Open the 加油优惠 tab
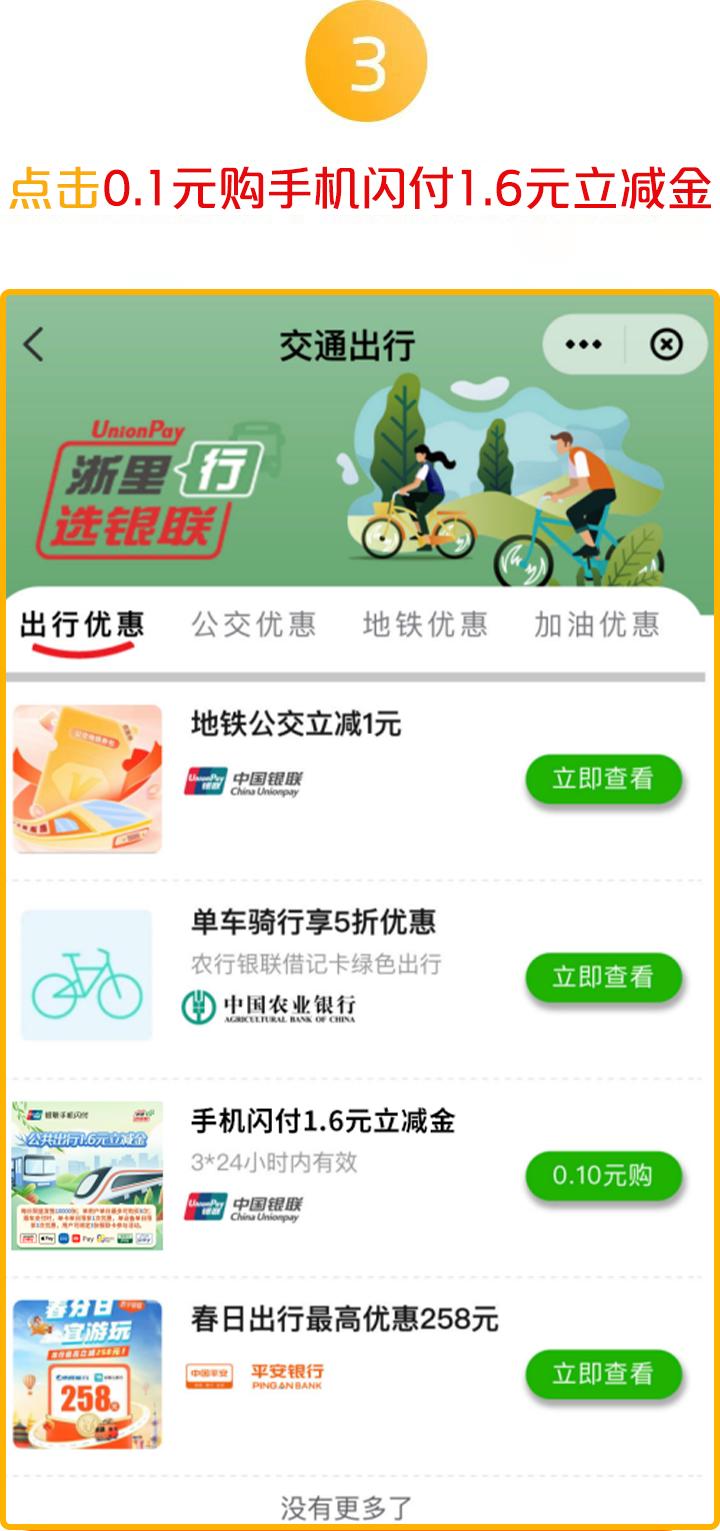The width and height of the screenshot is (720, 1531). (x=596, y=622)
